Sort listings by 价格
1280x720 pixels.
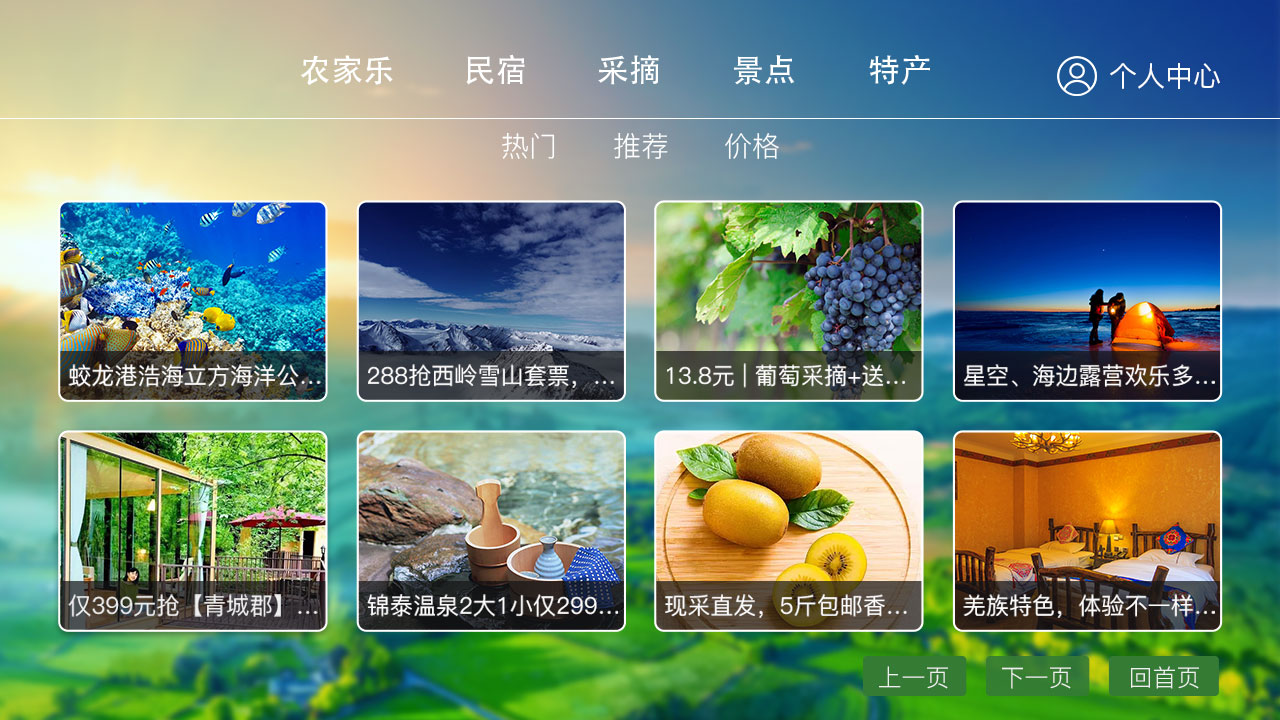(x=752, y=147)
